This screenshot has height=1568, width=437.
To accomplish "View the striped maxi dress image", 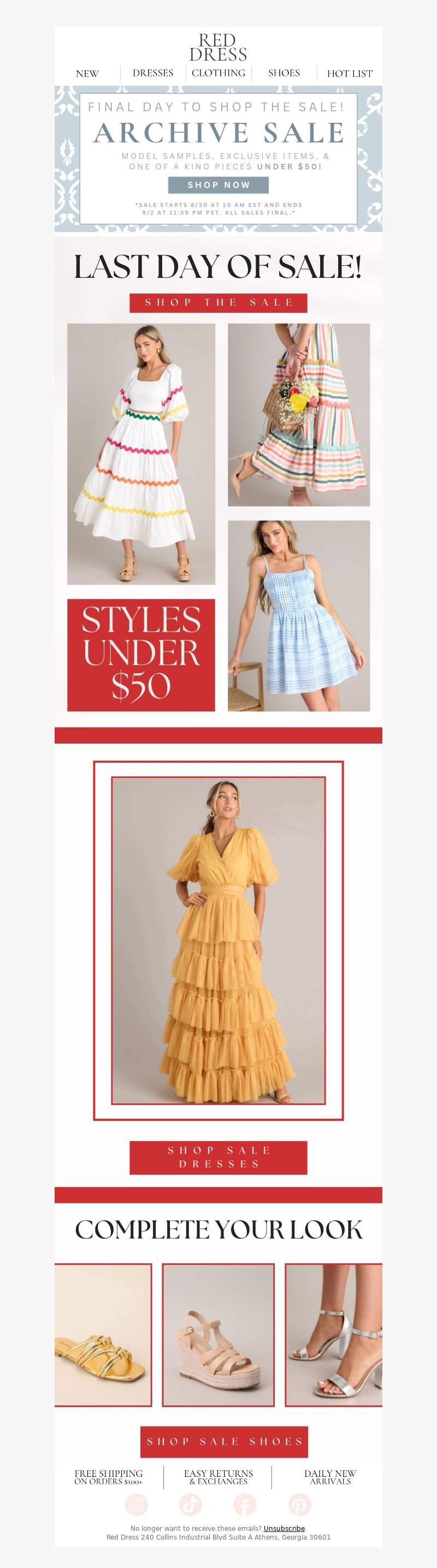I will [x=298, y=414].
